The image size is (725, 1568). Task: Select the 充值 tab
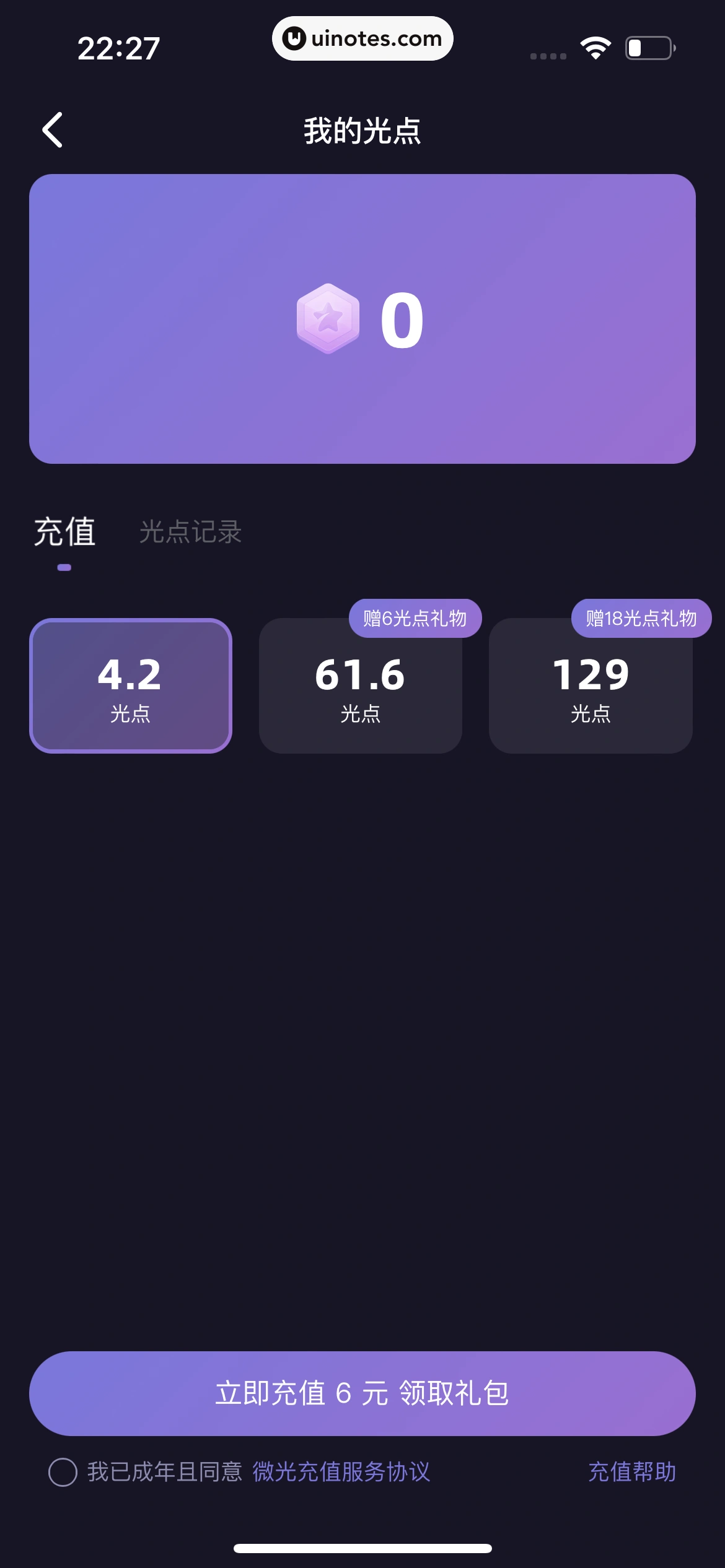tap(64, 532)
